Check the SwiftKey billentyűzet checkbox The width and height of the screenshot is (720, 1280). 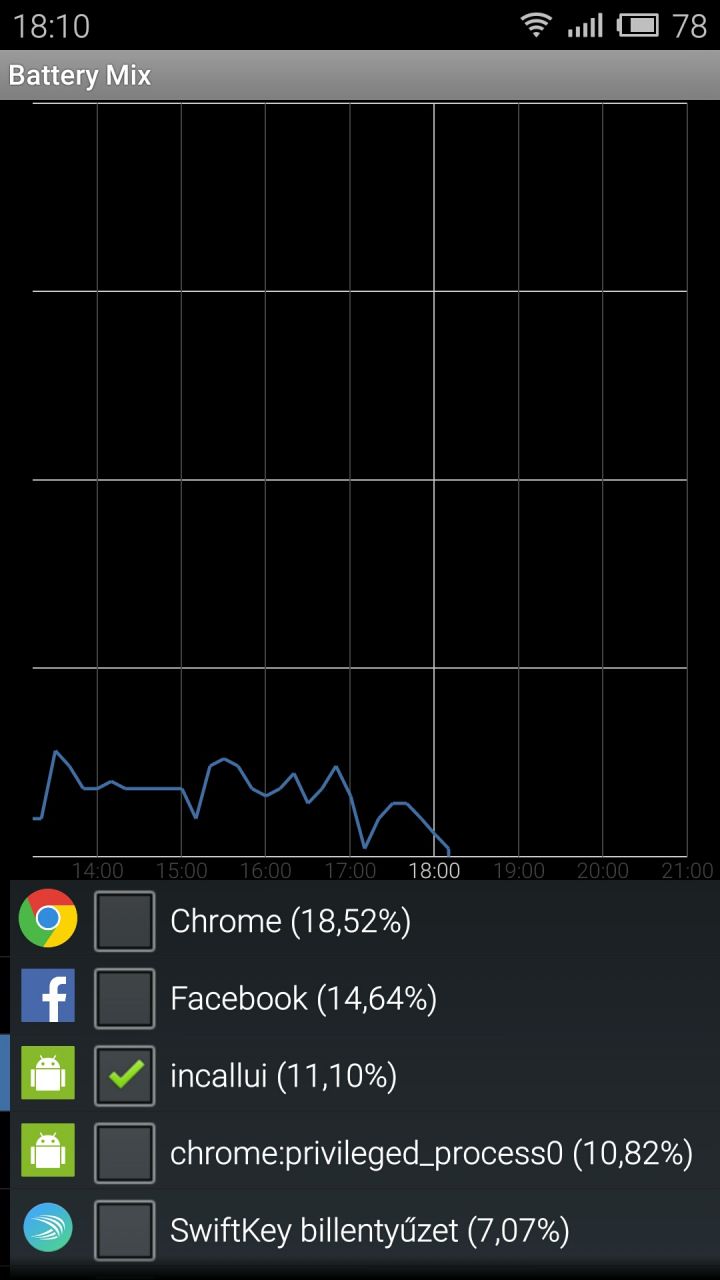[x=125, y=1230]
